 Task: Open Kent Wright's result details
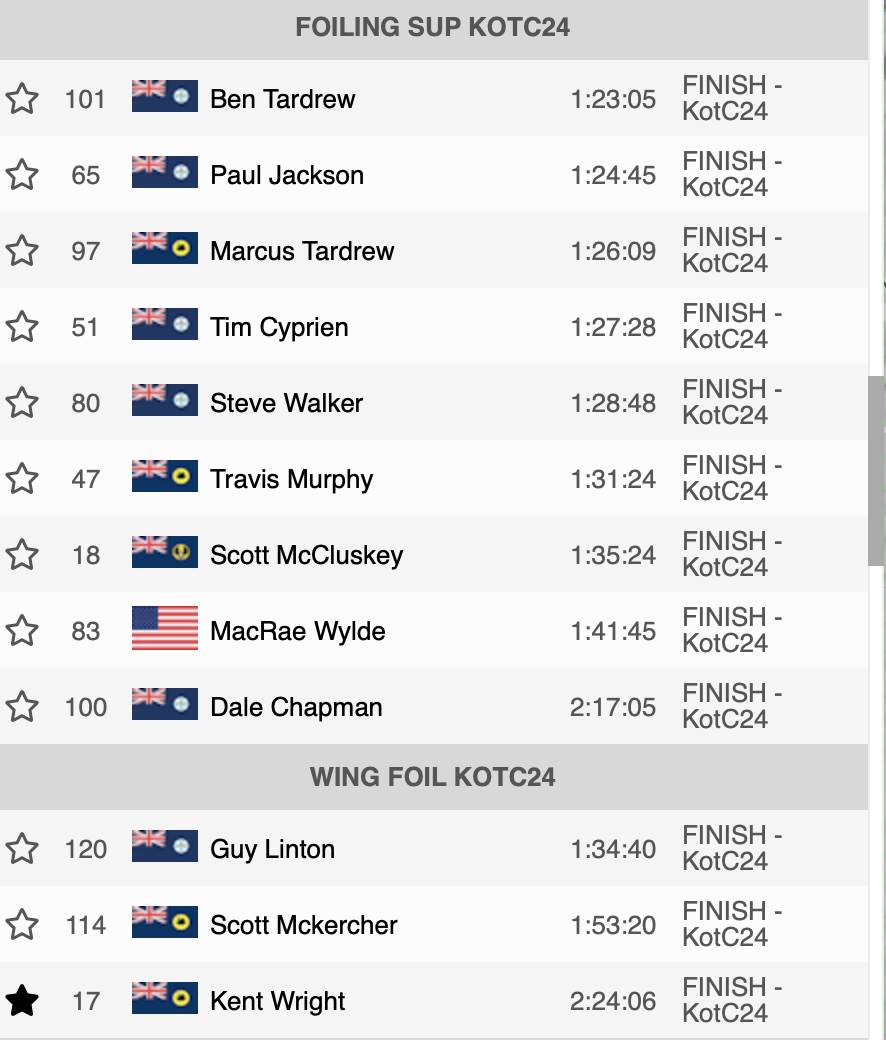[x=278, y=1001]
